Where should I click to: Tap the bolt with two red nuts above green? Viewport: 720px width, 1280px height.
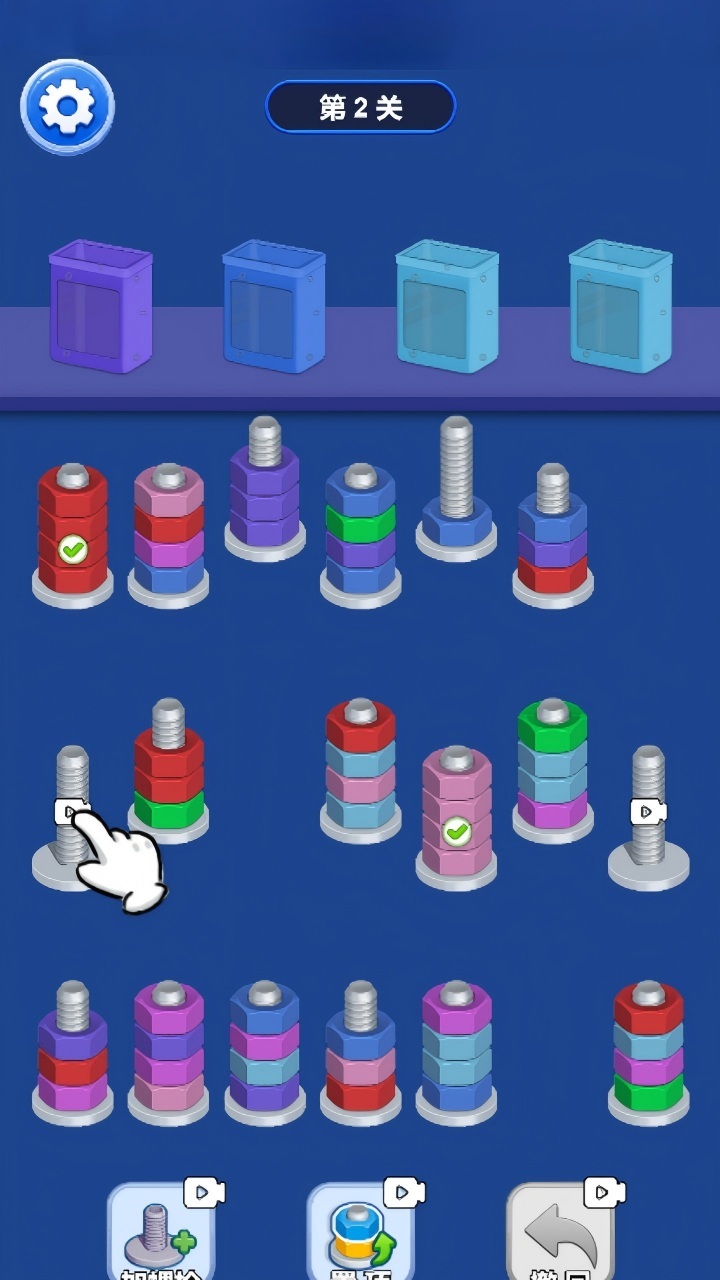tap(168, 770)
